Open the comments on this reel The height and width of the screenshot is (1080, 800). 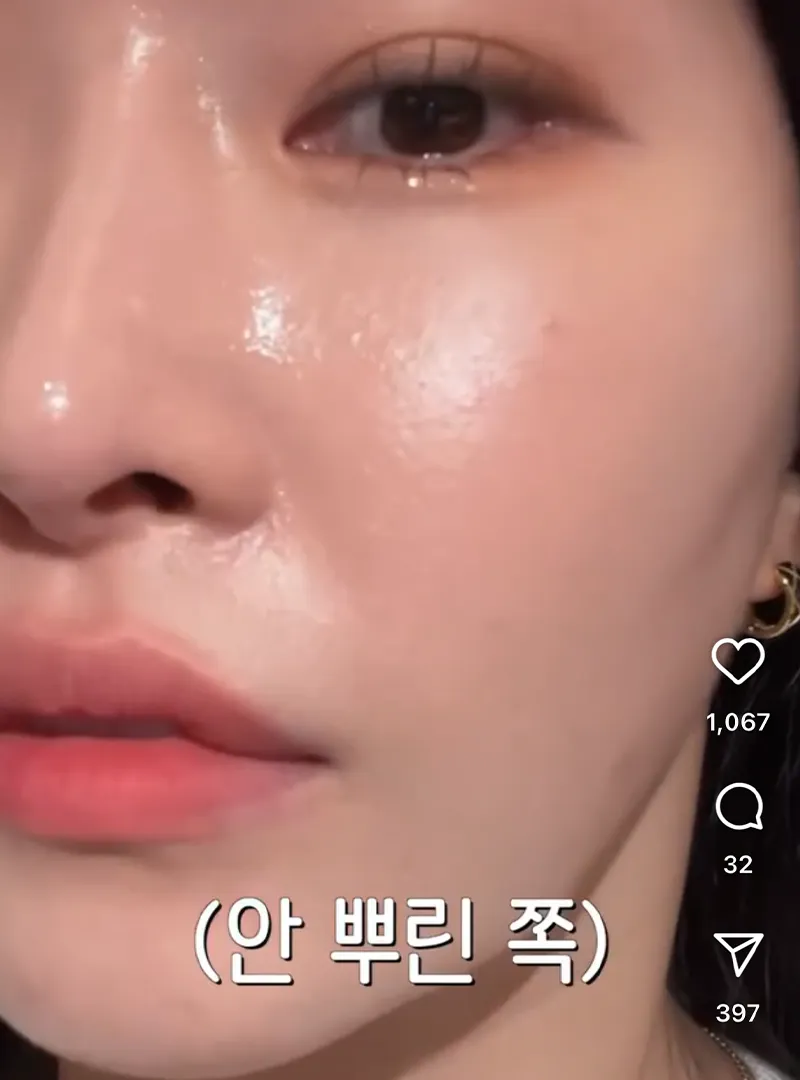(739, 808)
